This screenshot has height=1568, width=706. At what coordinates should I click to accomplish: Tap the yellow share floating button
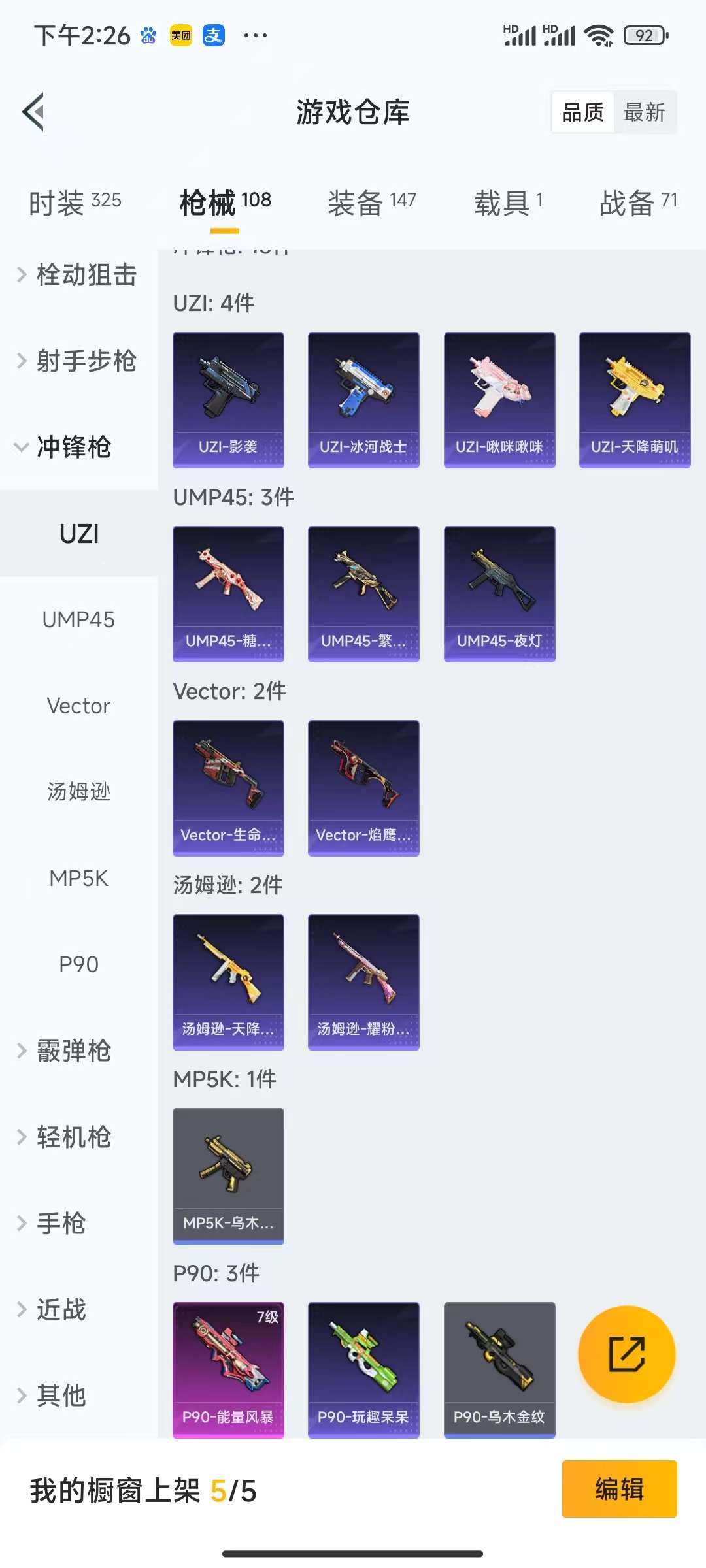(626, 1354)
